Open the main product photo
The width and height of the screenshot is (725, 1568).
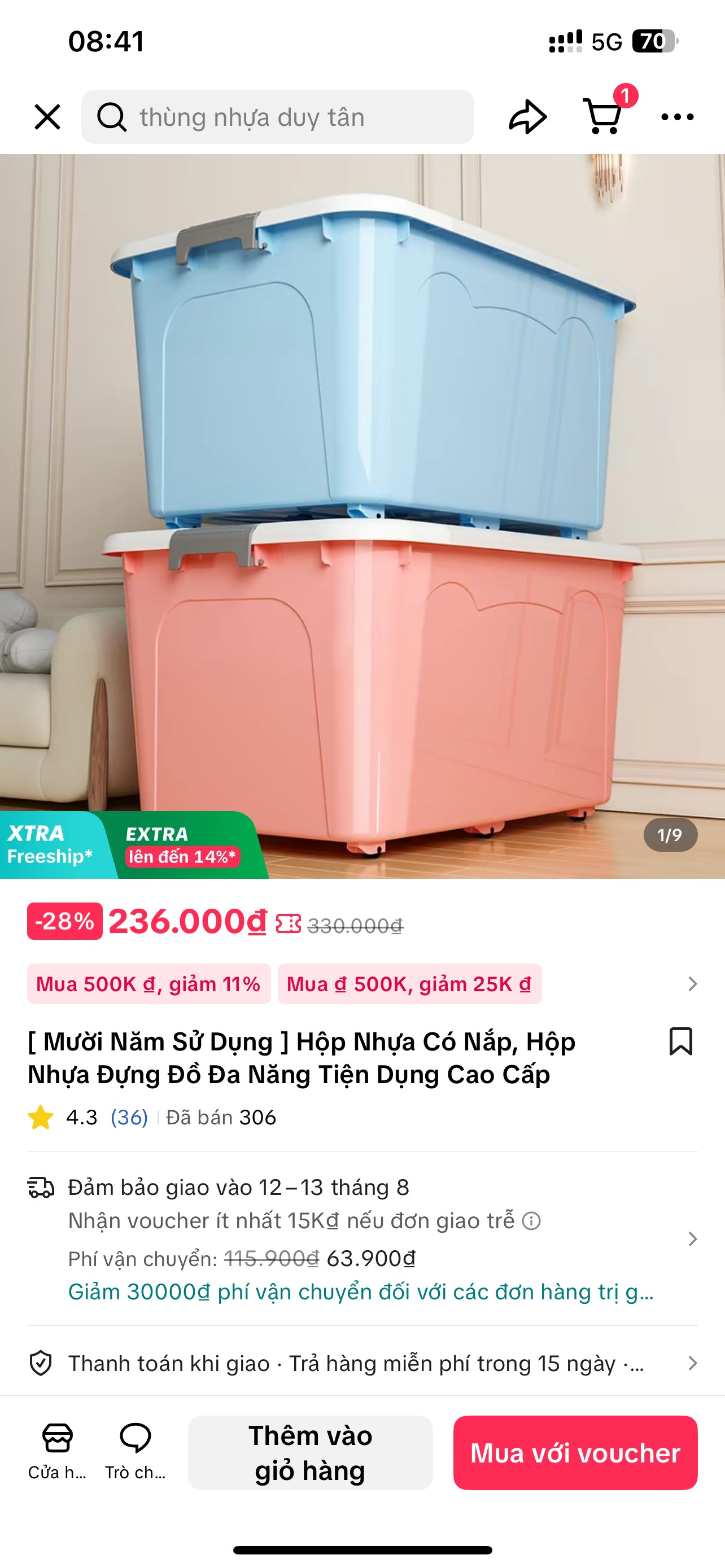click(362, 516)
